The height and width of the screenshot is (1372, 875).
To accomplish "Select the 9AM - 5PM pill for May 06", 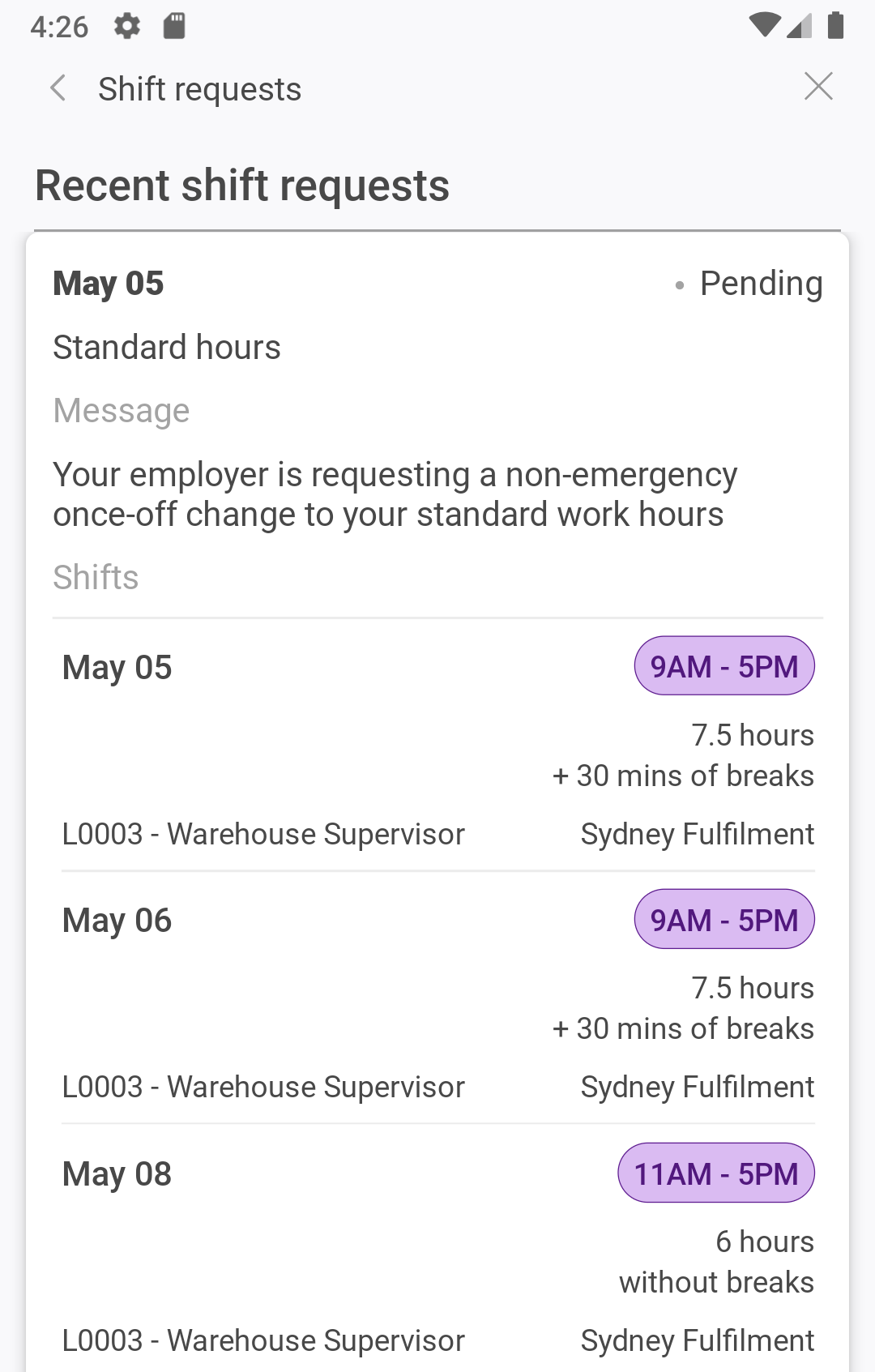I will (724, 919).
